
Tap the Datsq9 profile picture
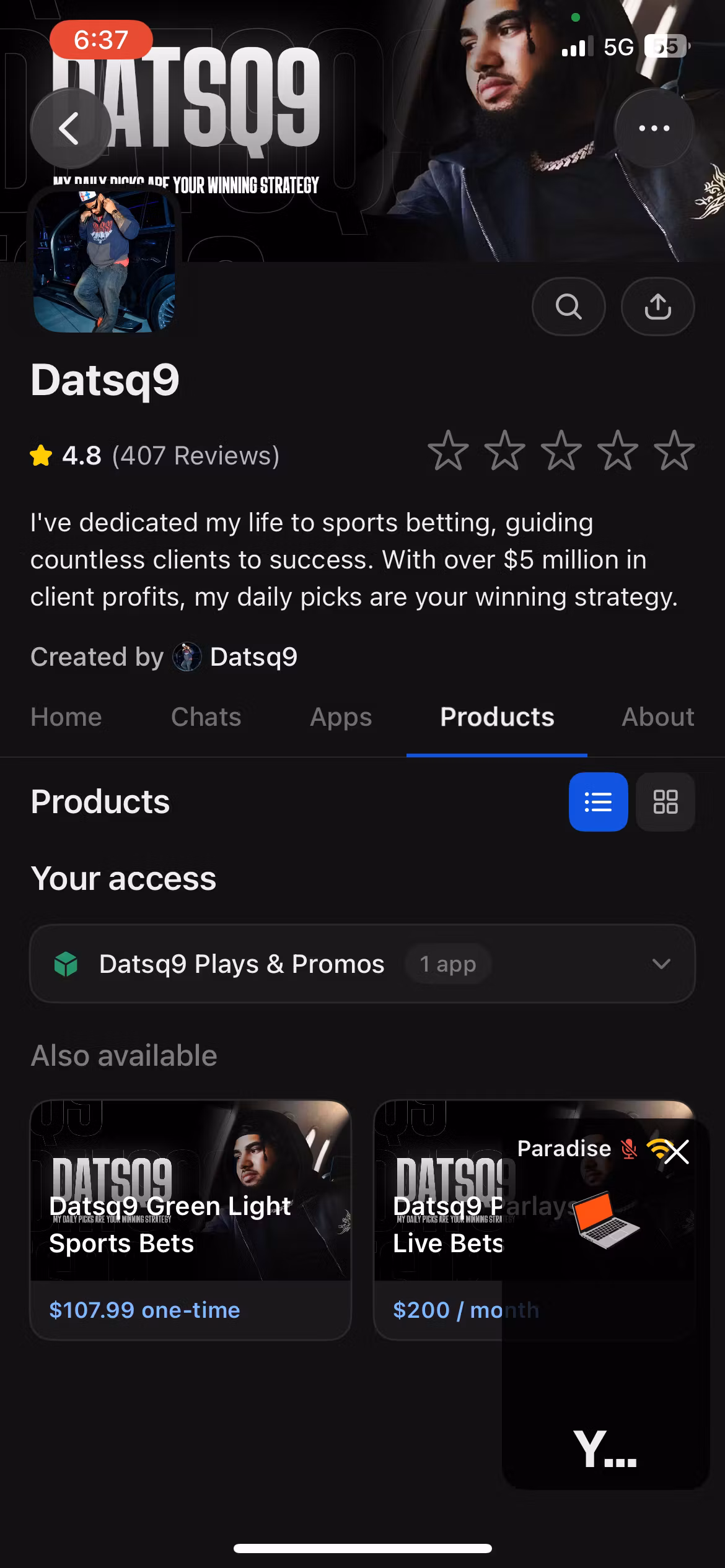coord(104,261)
